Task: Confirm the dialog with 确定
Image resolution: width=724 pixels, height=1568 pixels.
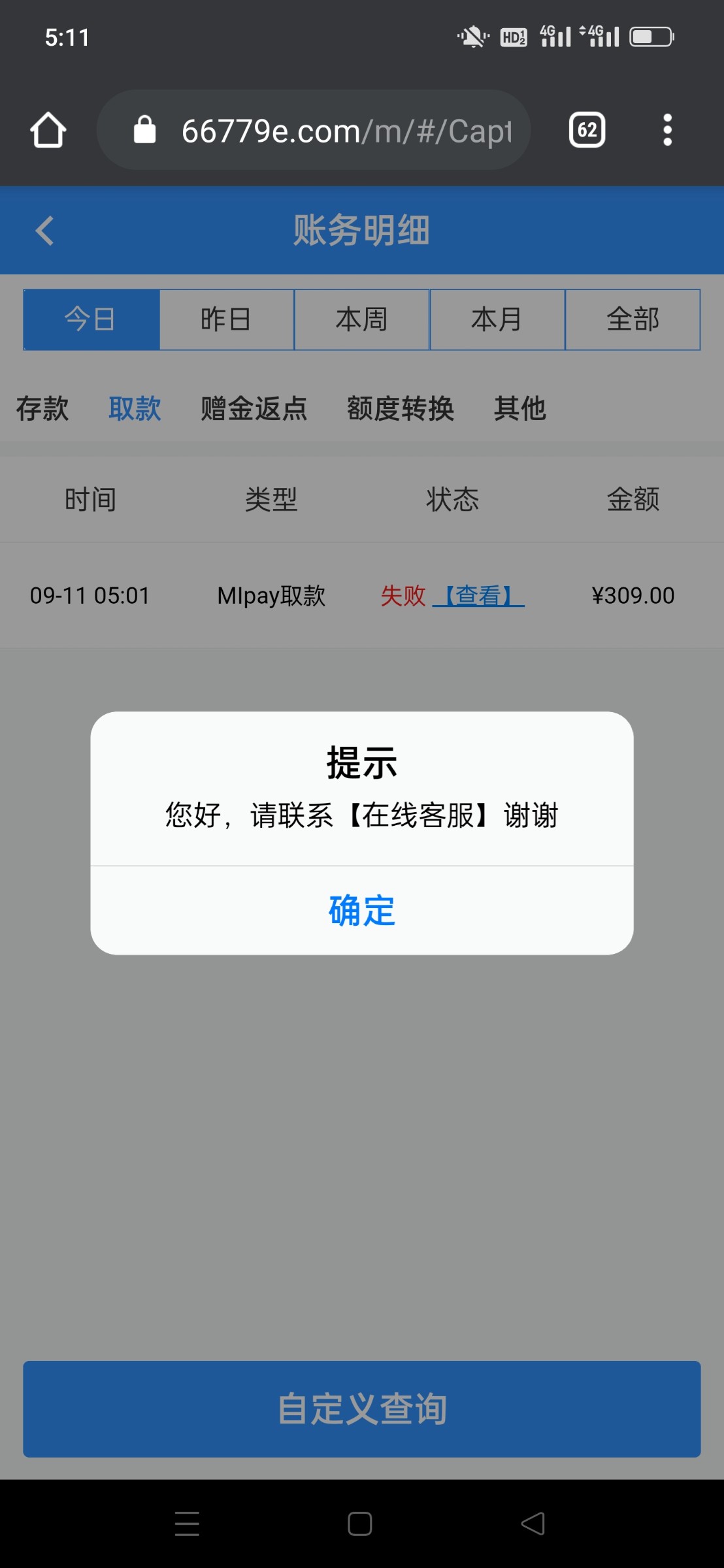Action: click(x=362, y=911)
